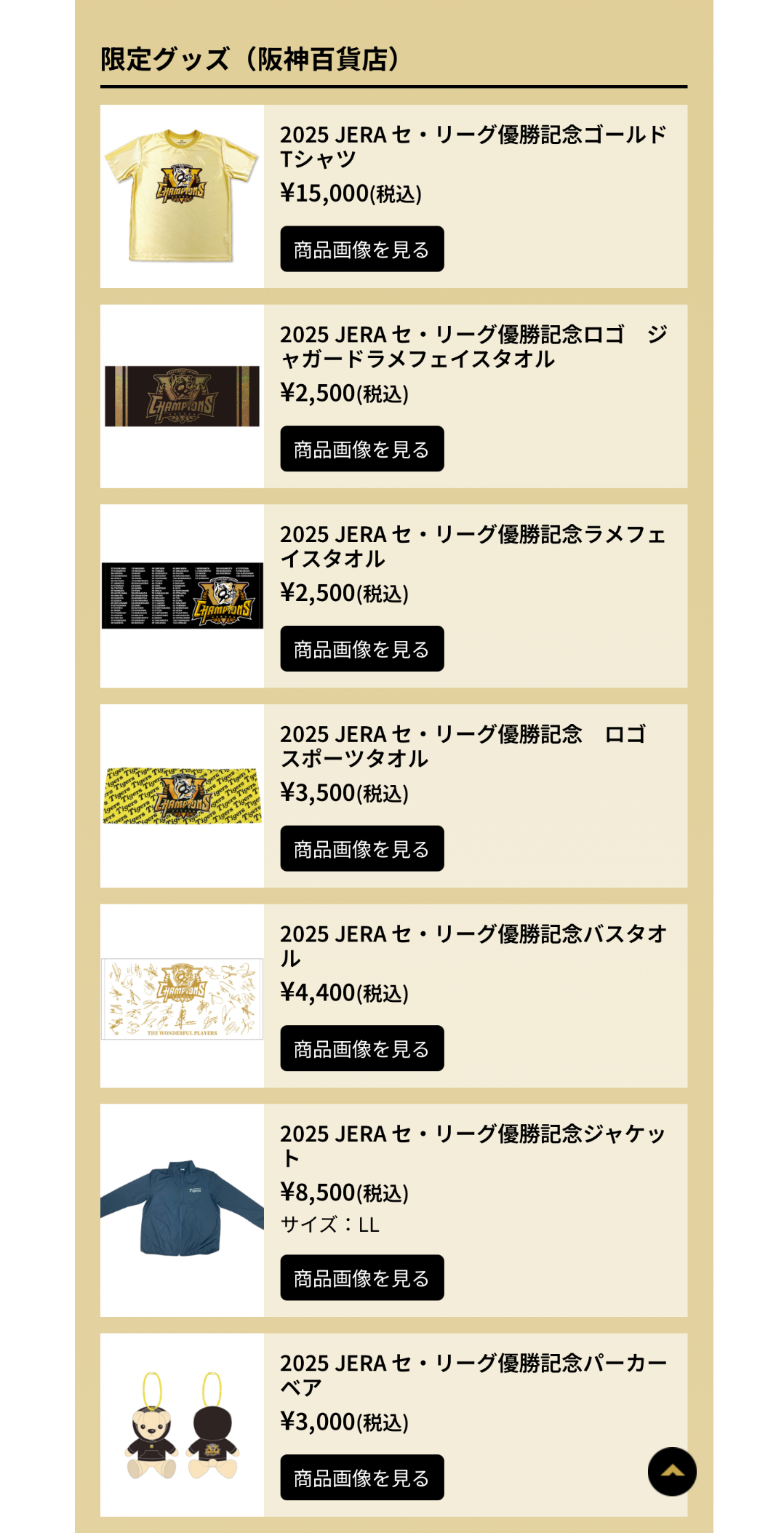Open 商品画像を見る for 優勝記念ラメフェイスタオル

pyautogui.click(x=361, y=648)
